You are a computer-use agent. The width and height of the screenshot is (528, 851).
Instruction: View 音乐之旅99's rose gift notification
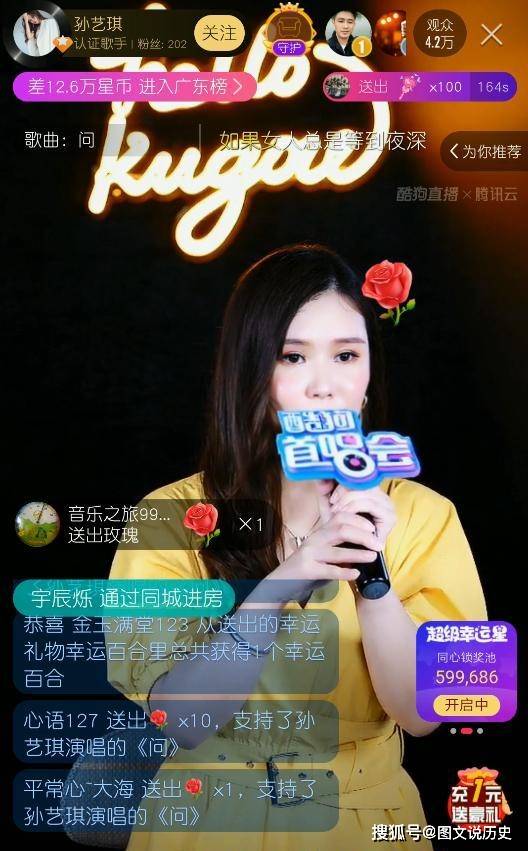(x=141, y=524)
